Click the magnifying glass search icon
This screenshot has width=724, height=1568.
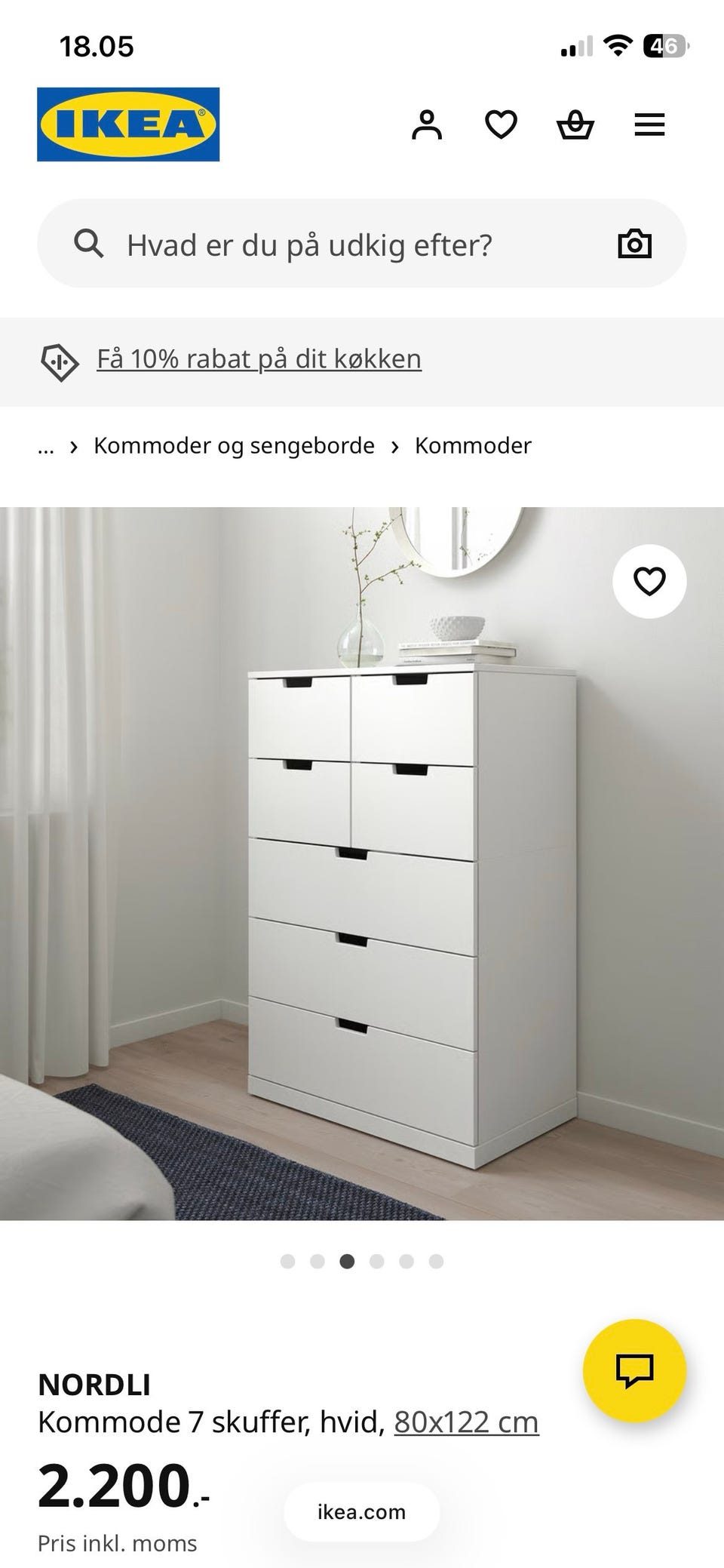90,243
